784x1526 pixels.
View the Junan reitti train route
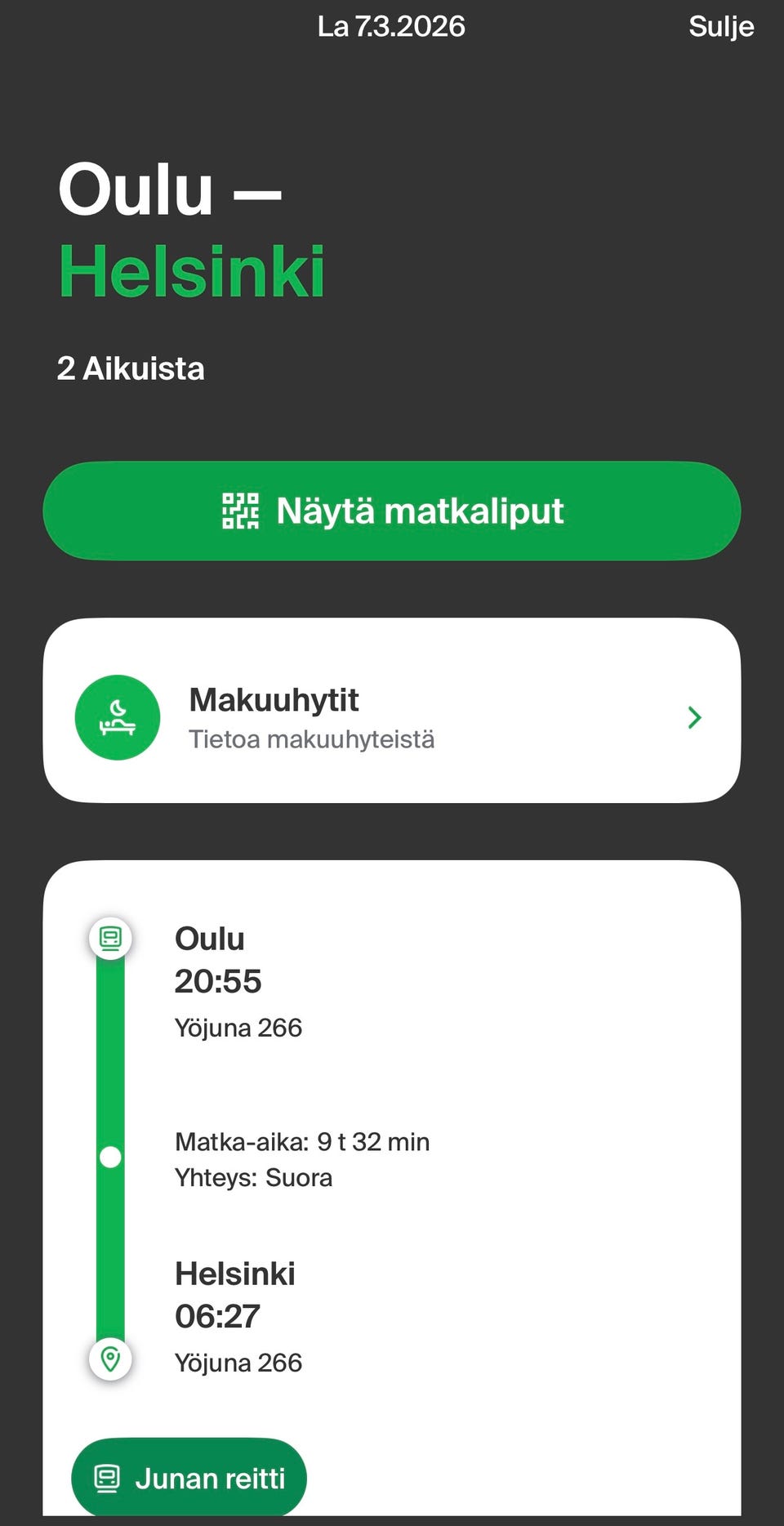tap(189, 1478)
